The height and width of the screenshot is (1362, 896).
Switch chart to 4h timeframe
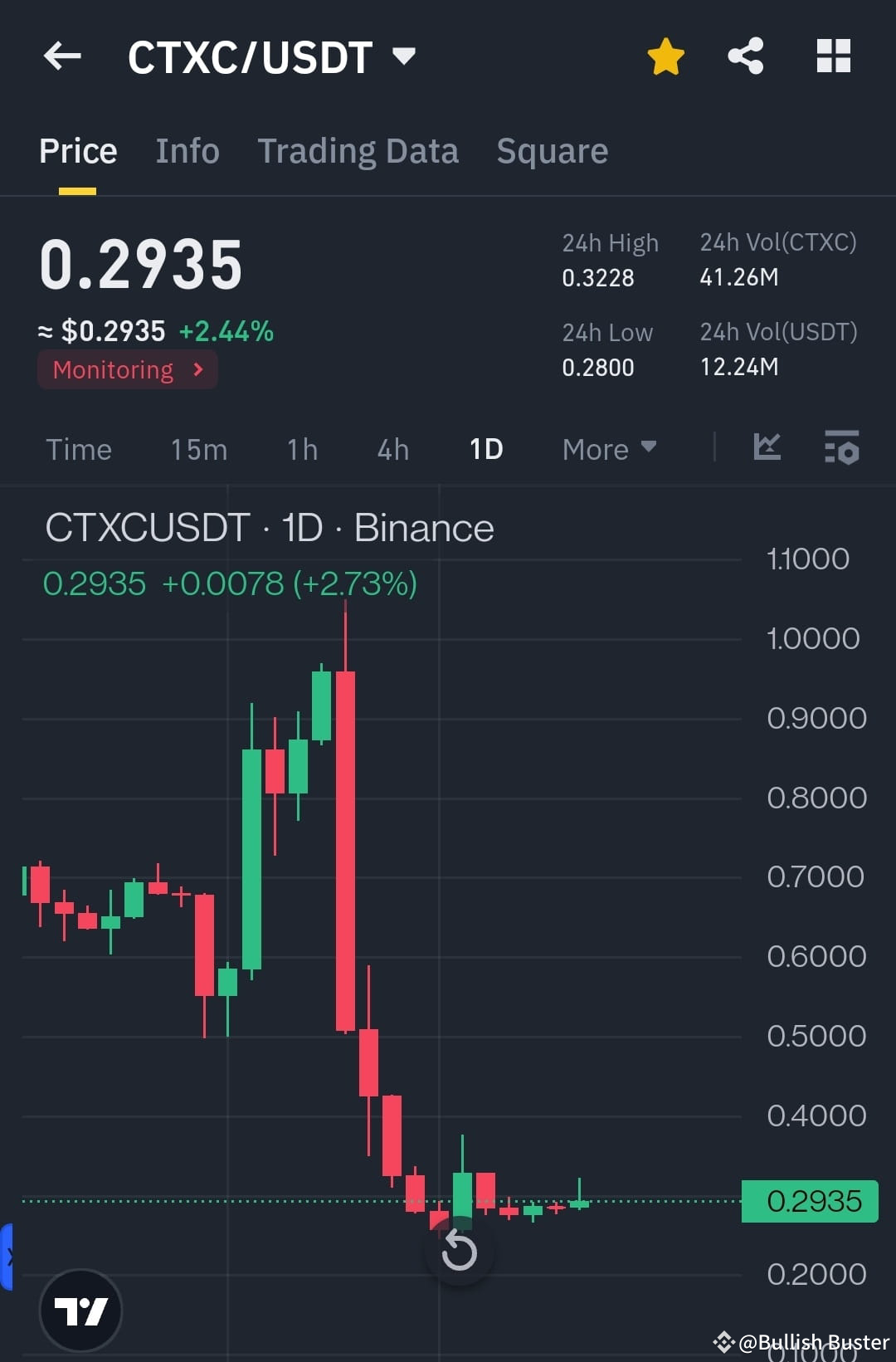(x=392, y=448)
